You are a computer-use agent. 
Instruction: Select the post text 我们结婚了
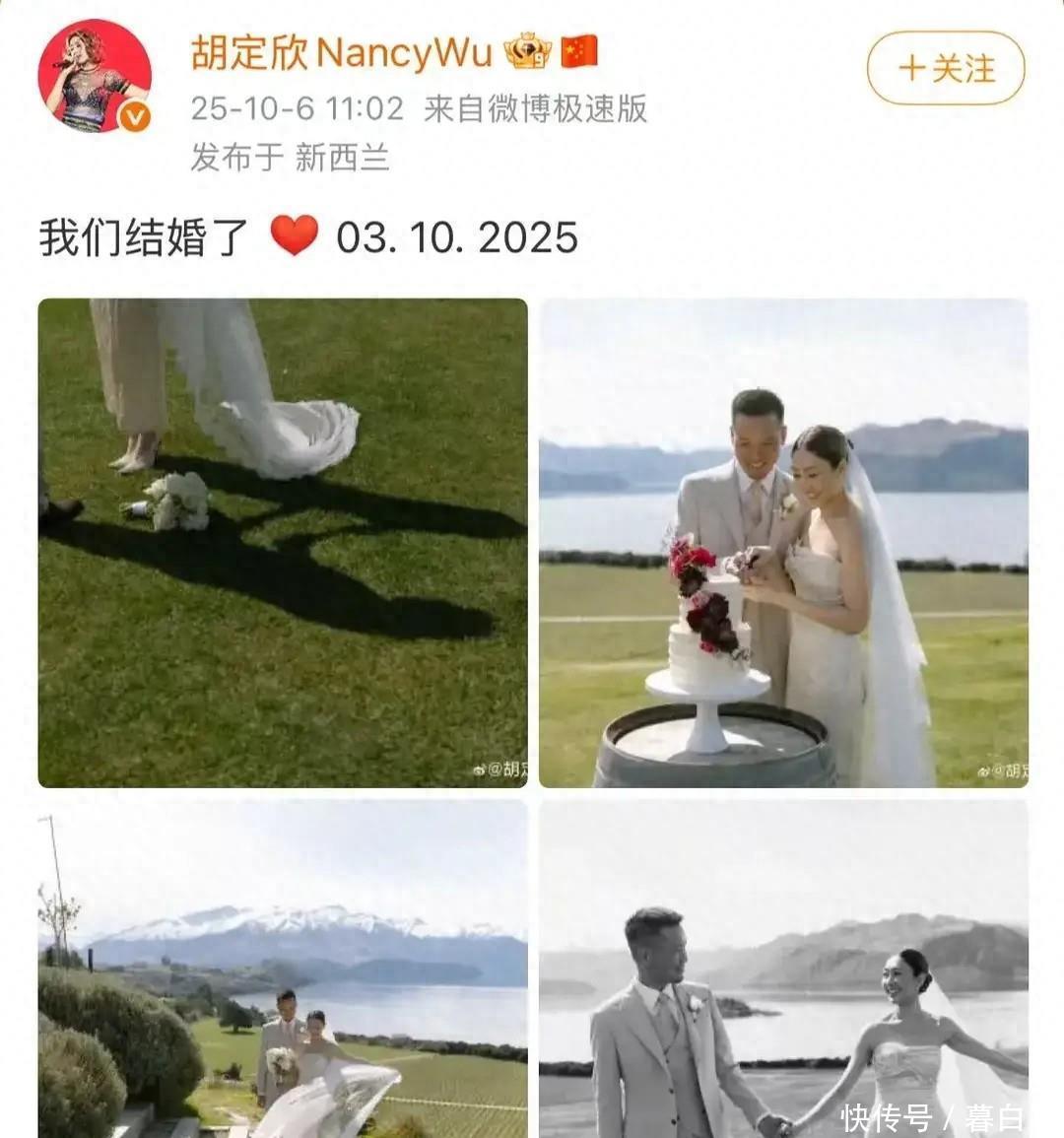point(140,236)
